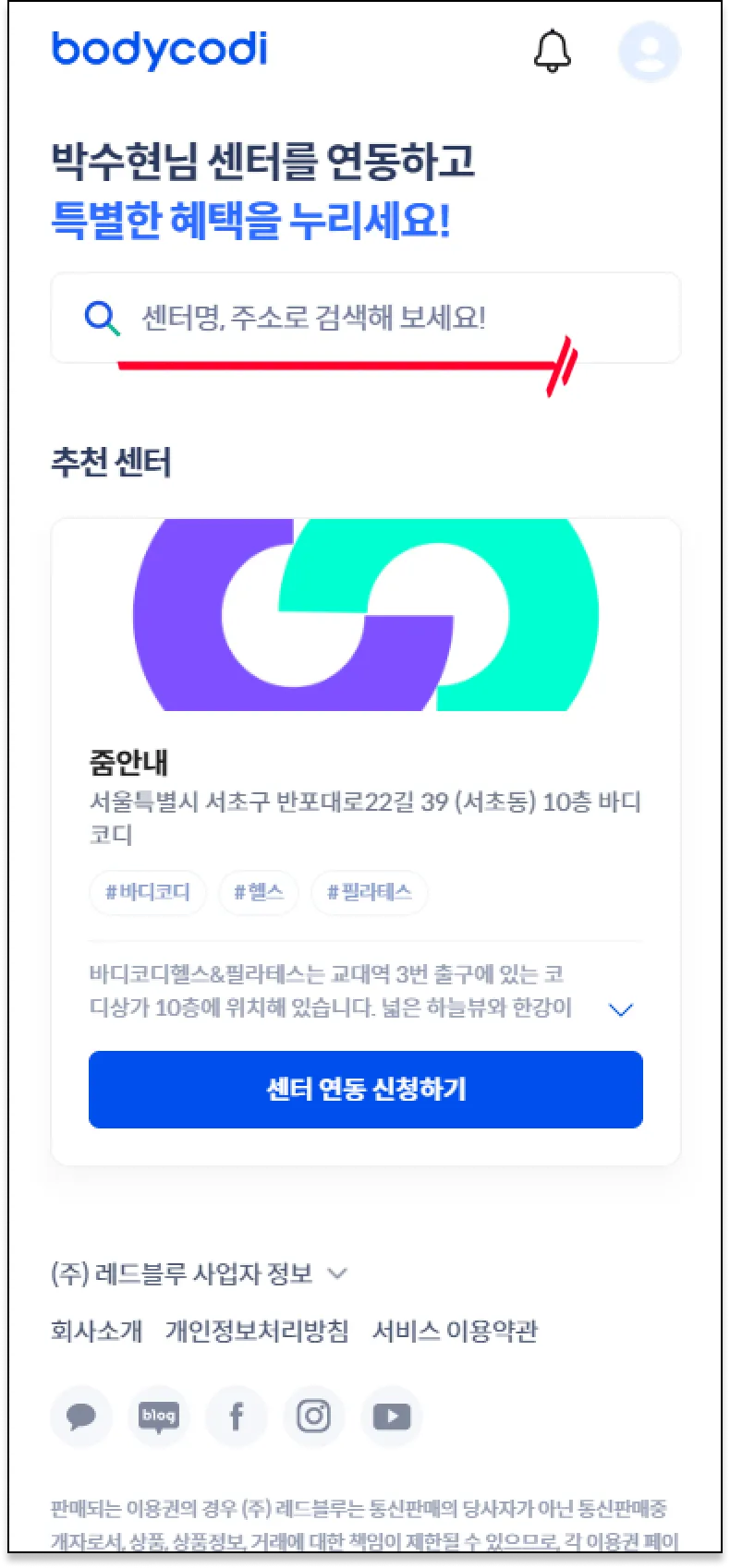
Task: Select the #필라테스 tag chip
Action: (370, 892)
